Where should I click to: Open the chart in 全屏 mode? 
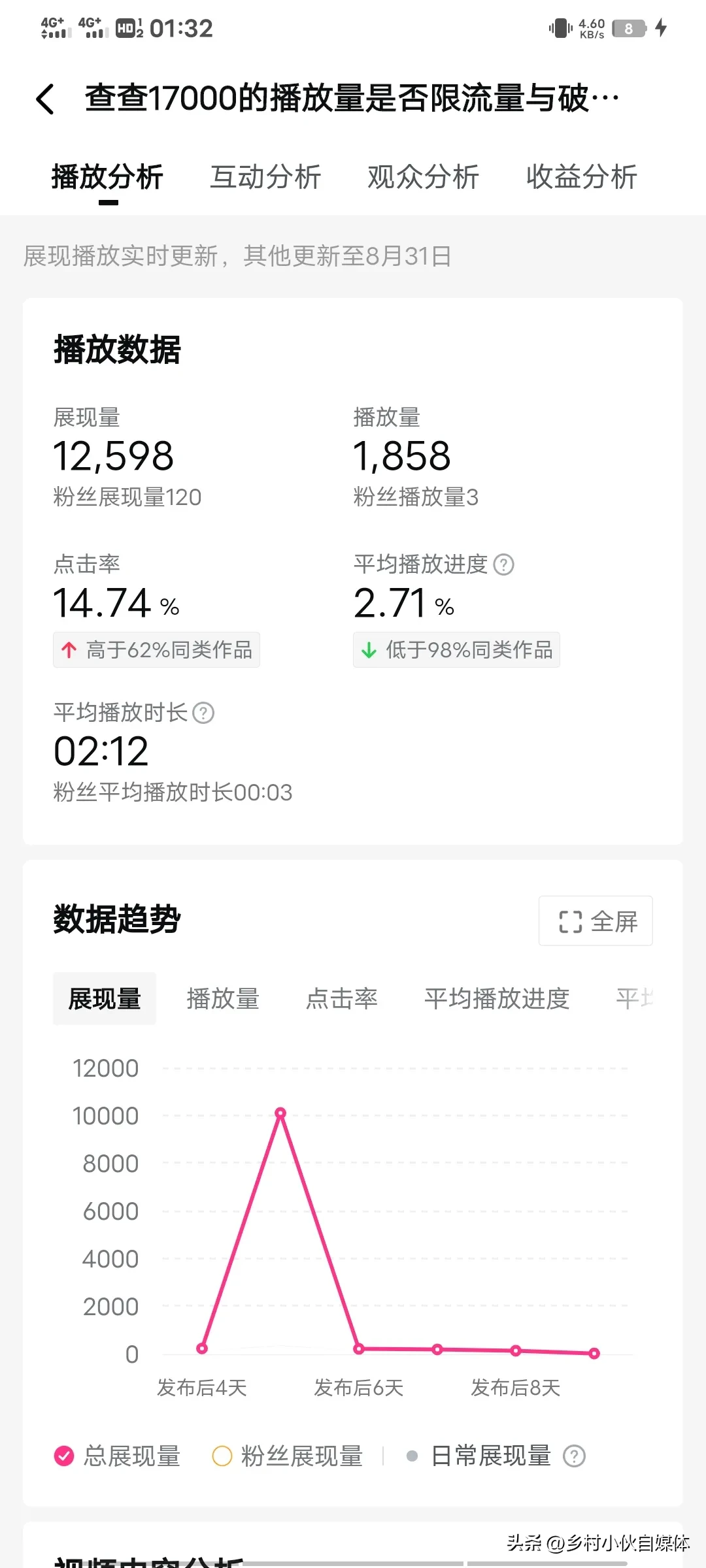click(596, 921)
